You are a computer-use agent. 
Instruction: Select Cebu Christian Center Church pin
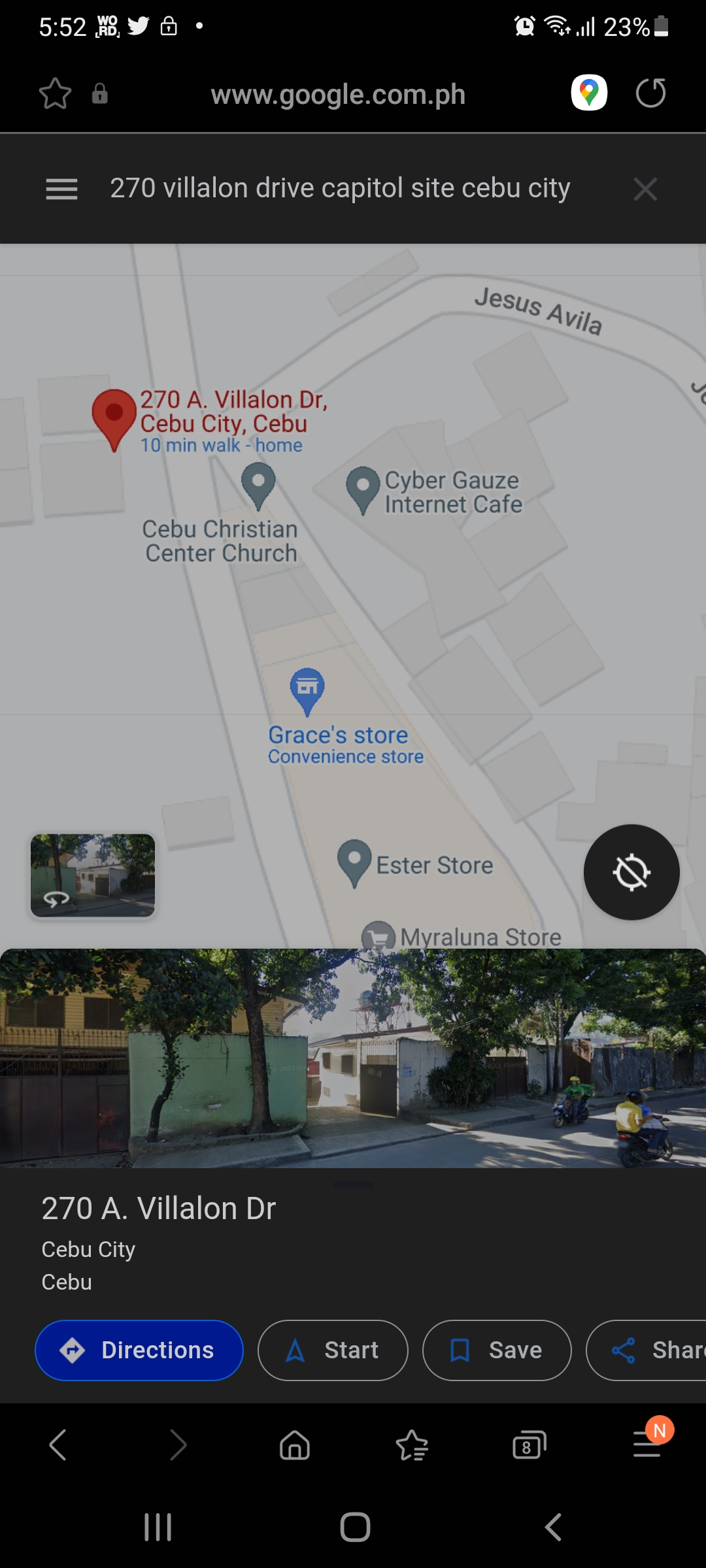point(258,484)
